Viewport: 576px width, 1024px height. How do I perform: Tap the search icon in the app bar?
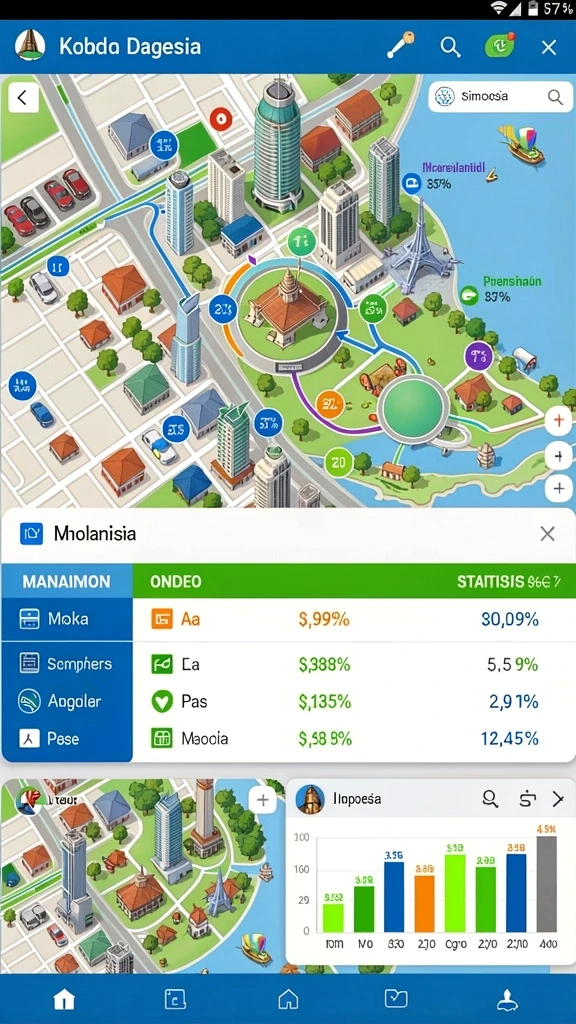(450, 47)
